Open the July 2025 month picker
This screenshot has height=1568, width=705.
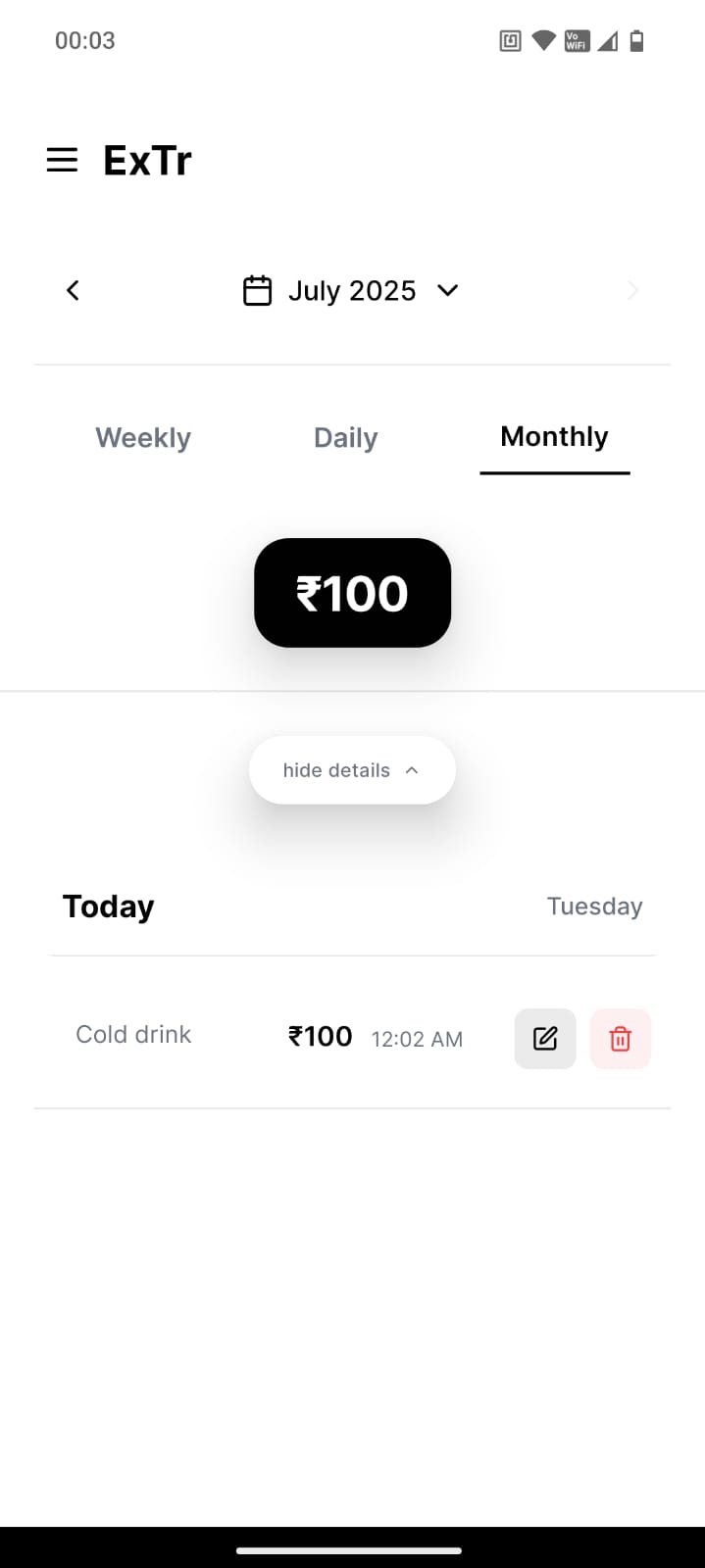click(351, 291)
